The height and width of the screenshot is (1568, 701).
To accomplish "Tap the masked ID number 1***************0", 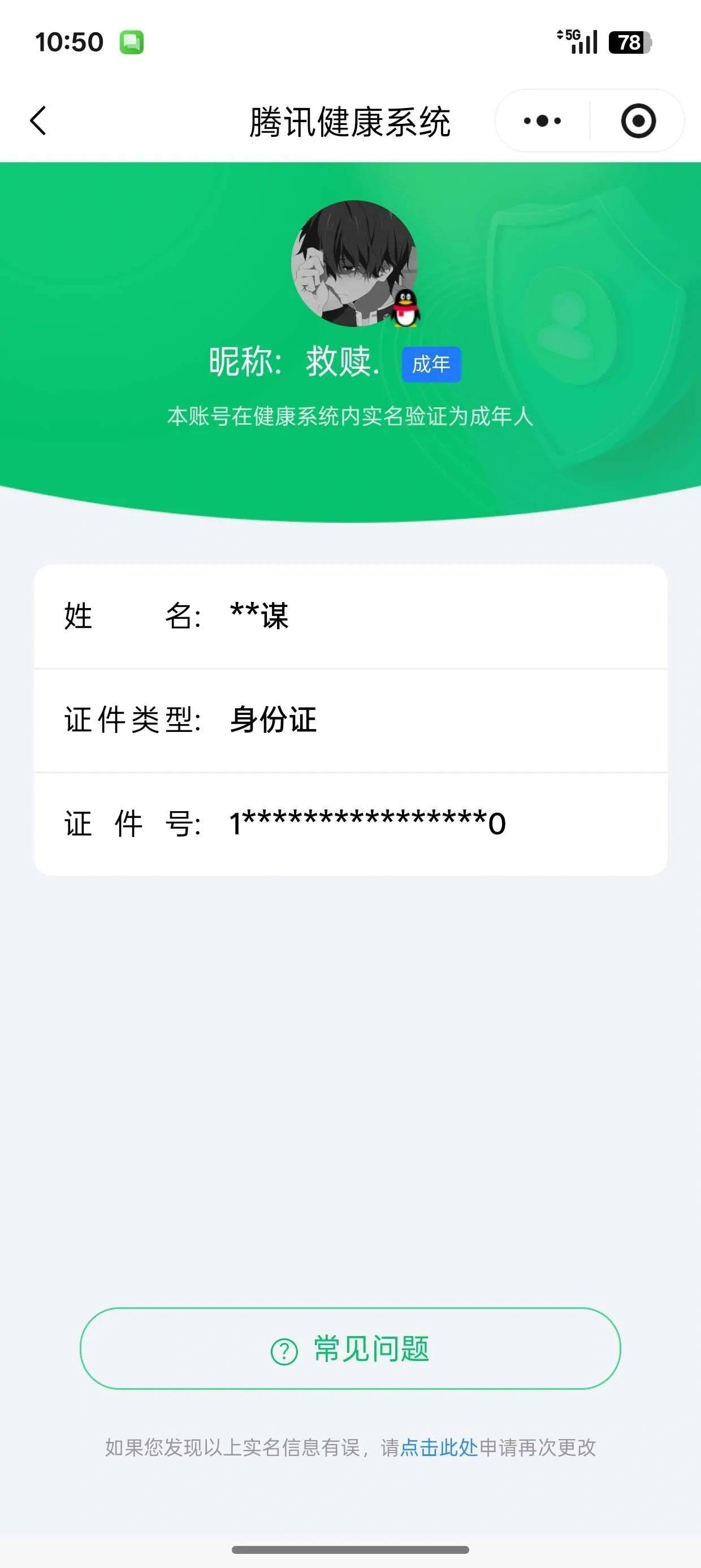I will (366, 824).
